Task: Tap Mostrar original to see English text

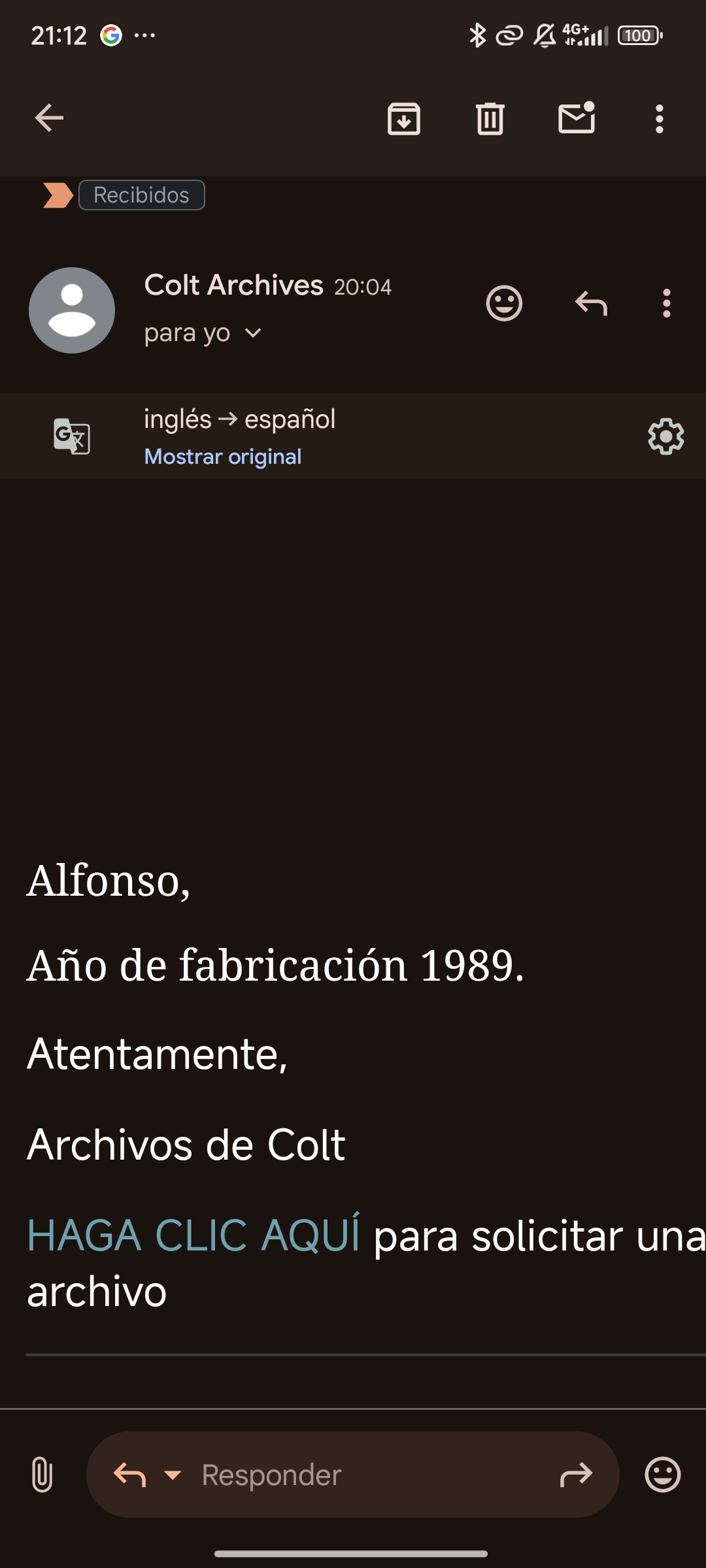Action: (x=222, y=457)
